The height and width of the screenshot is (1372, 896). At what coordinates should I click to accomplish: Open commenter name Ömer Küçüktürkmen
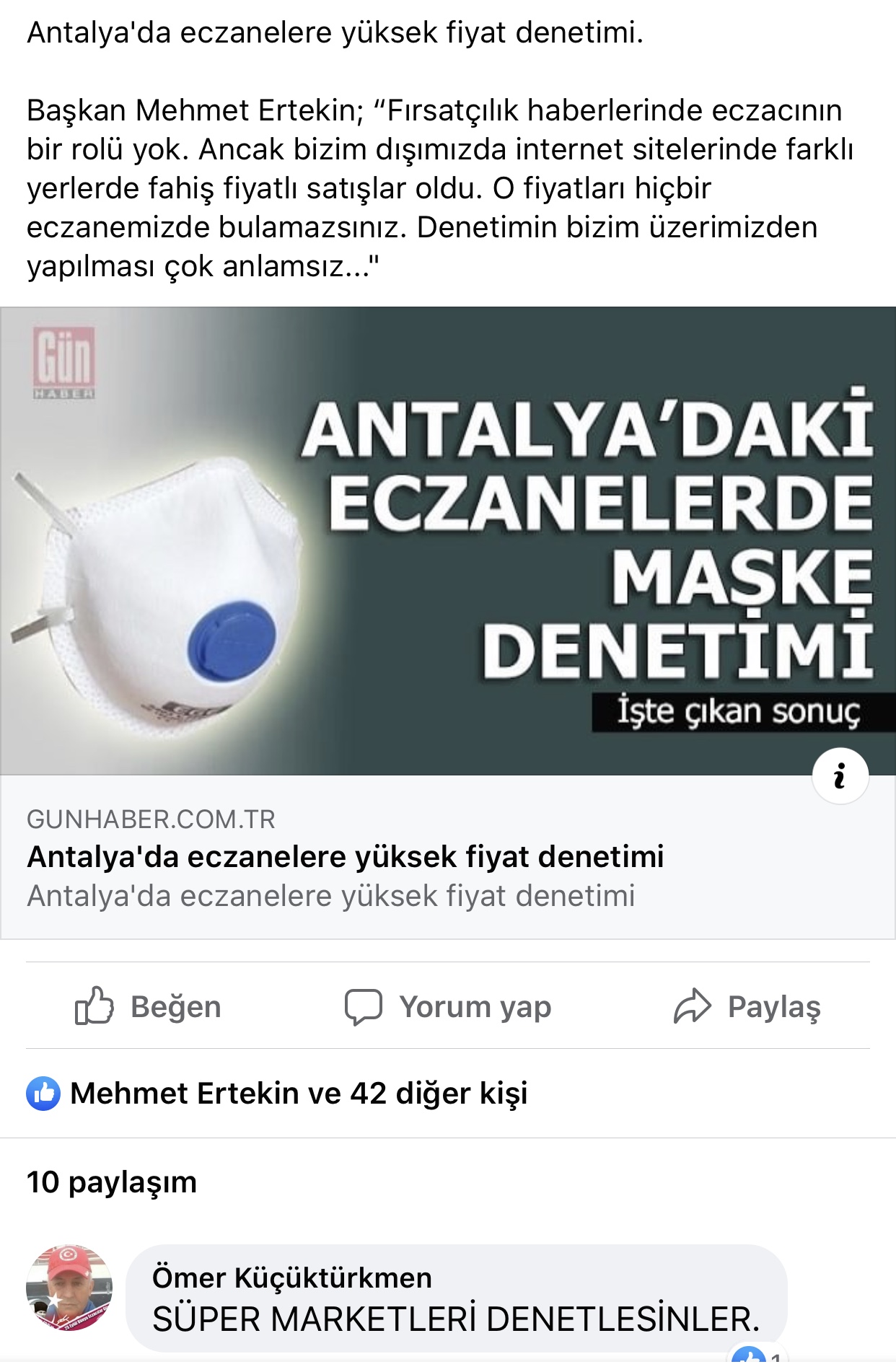tap(292, 1278)
